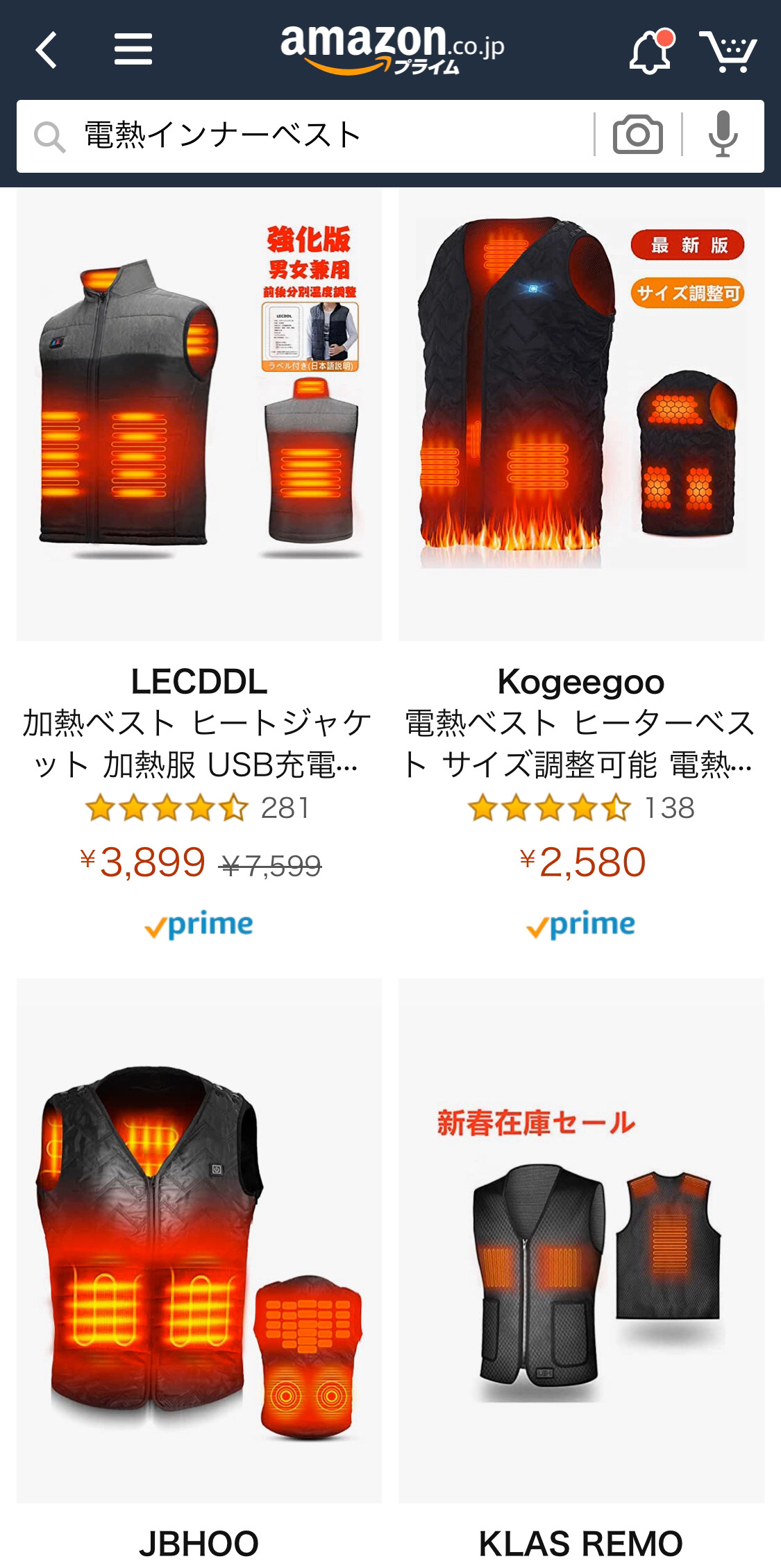
Task: Go back using the arrow icon
Action: [46, 51]
